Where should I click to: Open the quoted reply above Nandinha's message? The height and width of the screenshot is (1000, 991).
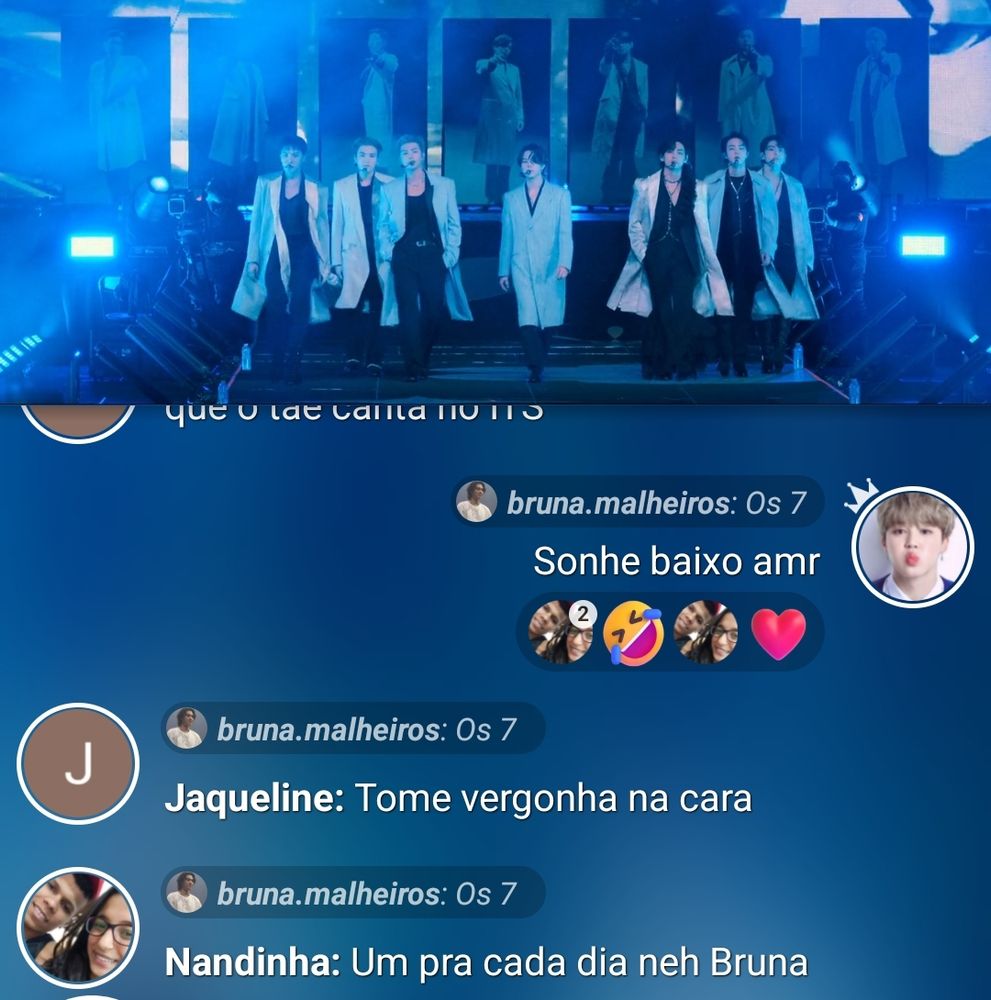[x=353, y=892]
